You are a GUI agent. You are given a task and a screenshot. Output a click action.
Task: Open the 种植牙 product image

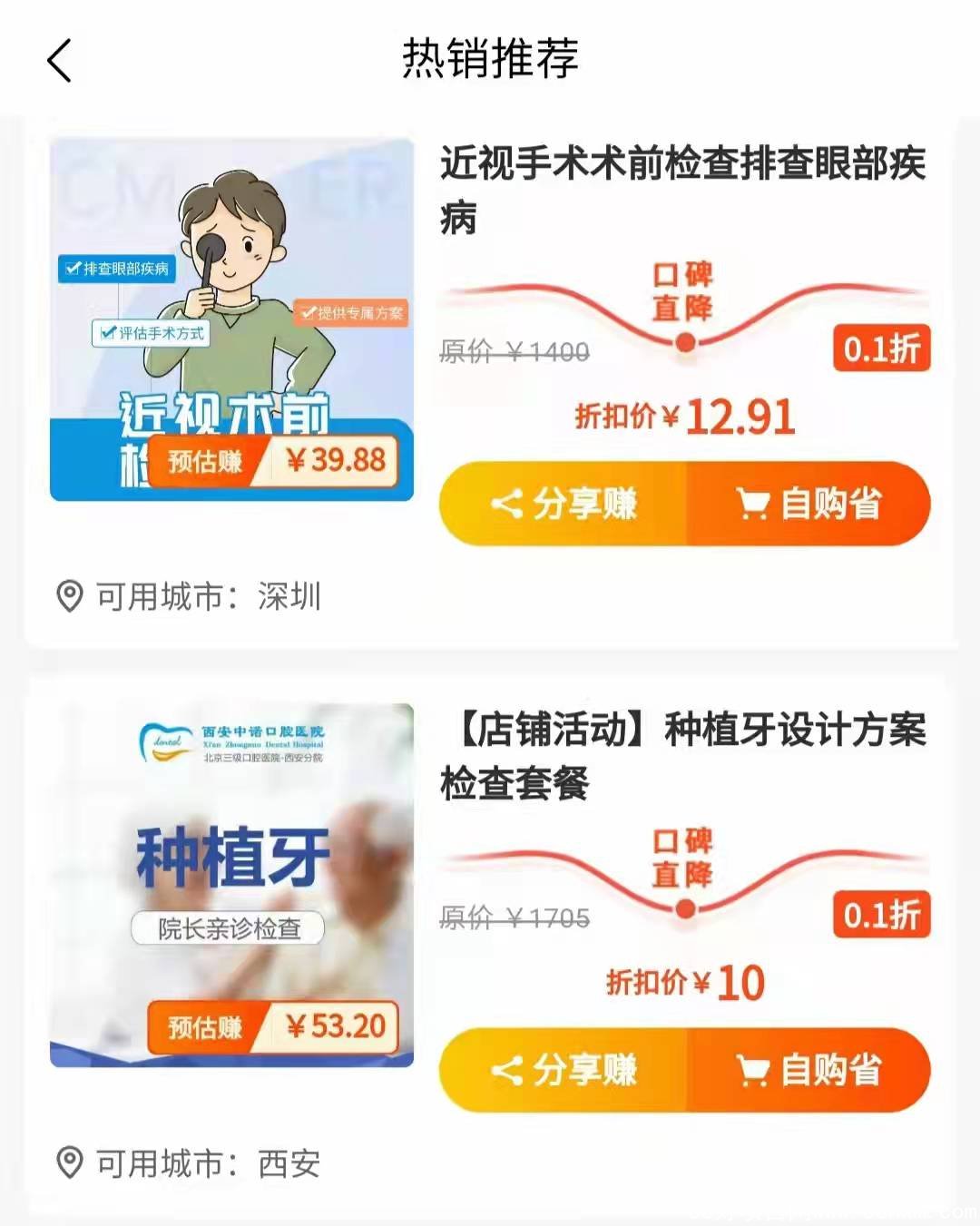(x=231, y=885)
